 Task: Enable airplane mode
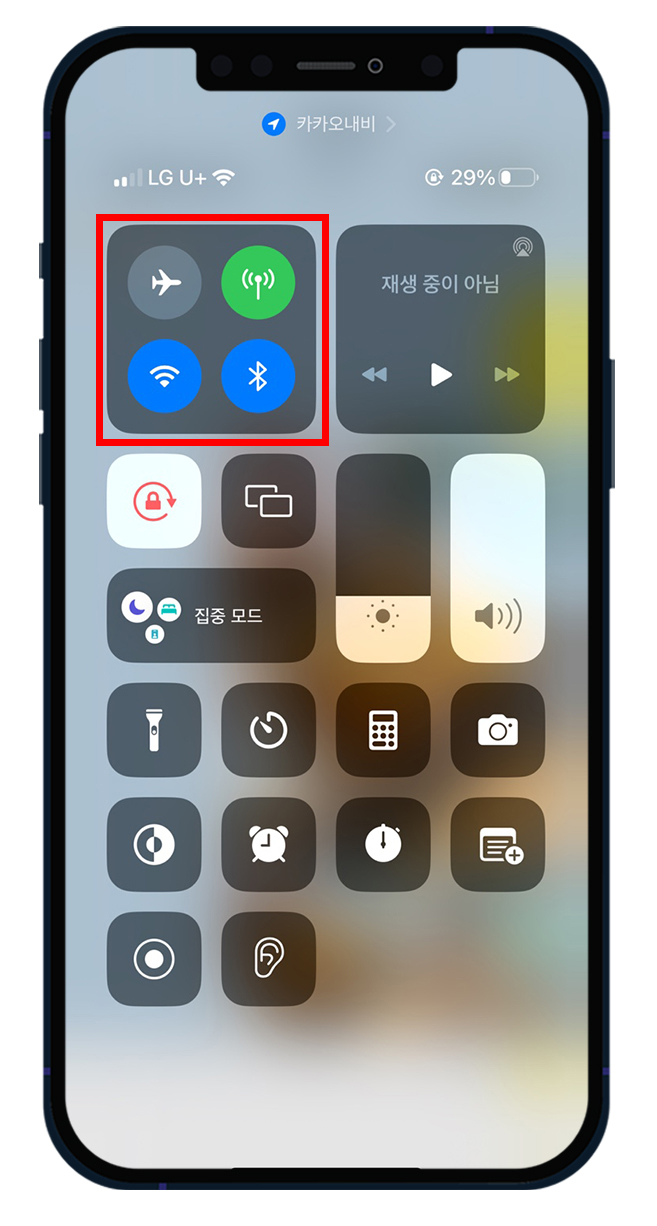165,283
